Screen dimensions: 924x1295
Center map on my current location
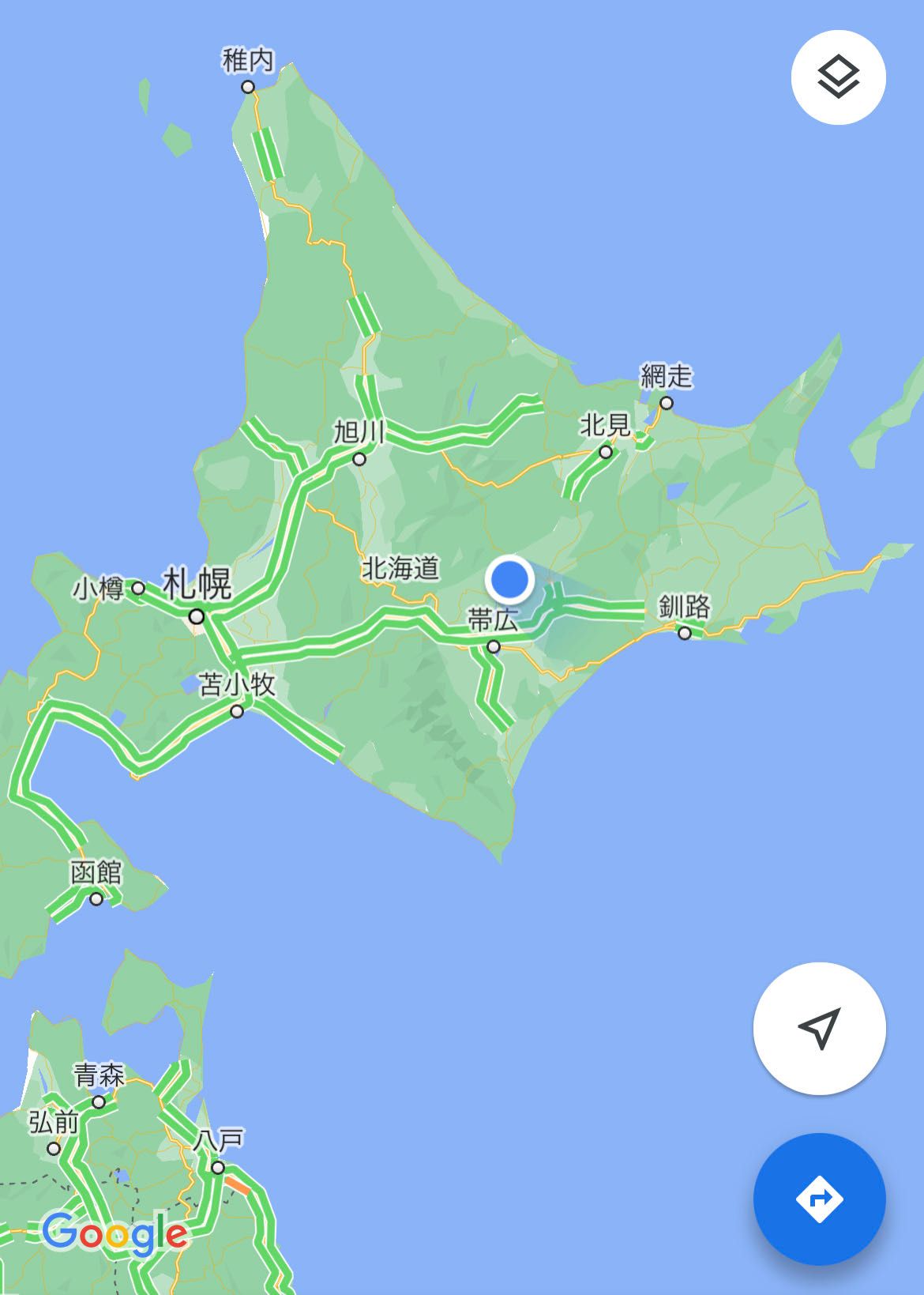point(819,1028)
